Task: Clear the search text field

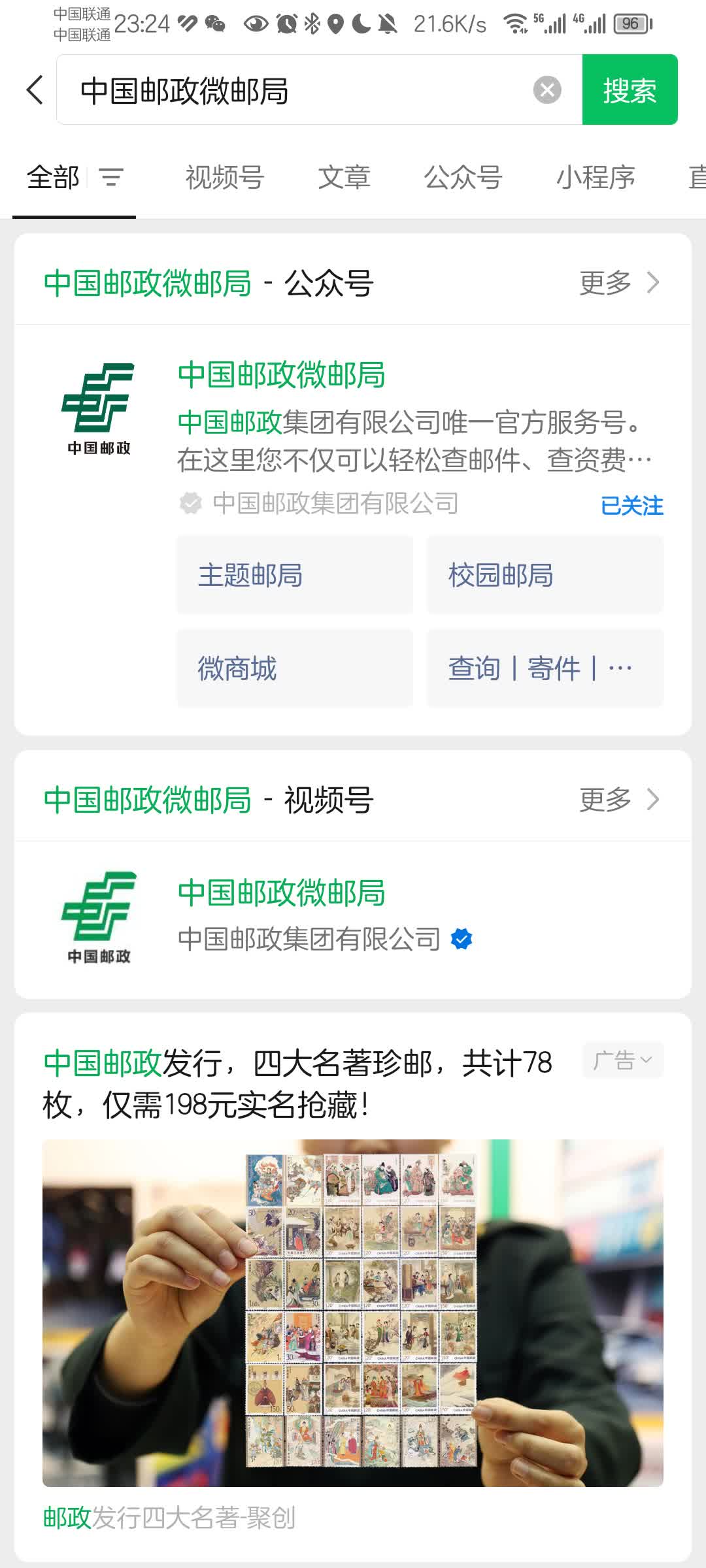Action: pos(547,90)
